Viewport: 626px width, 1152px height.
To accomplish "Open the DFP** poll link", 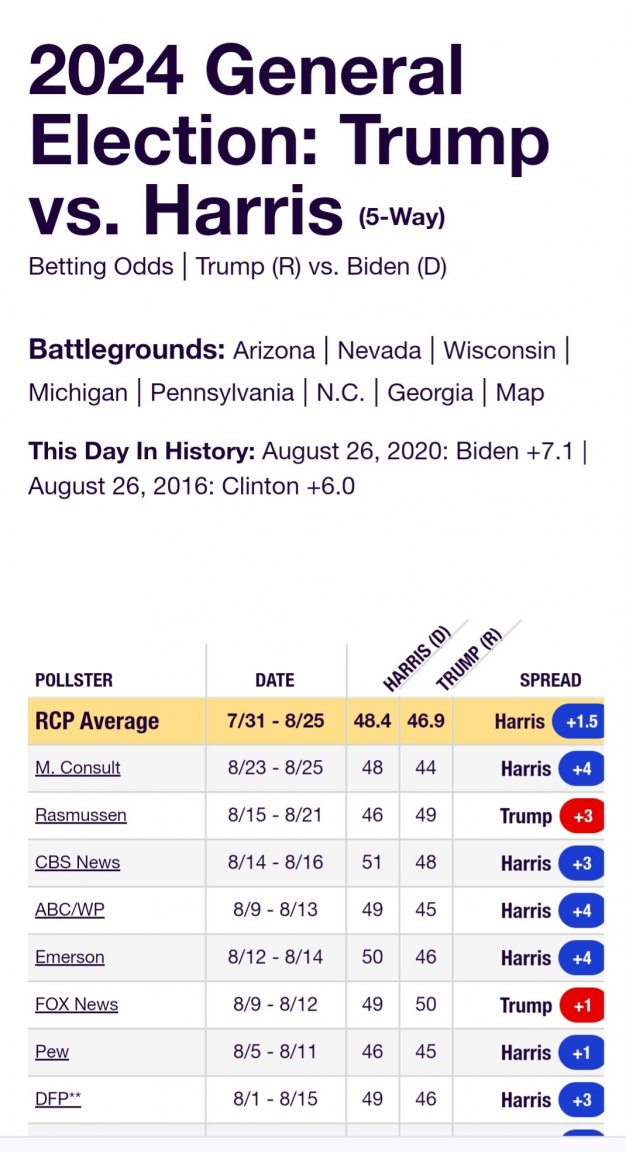I will coord(58,1099).
